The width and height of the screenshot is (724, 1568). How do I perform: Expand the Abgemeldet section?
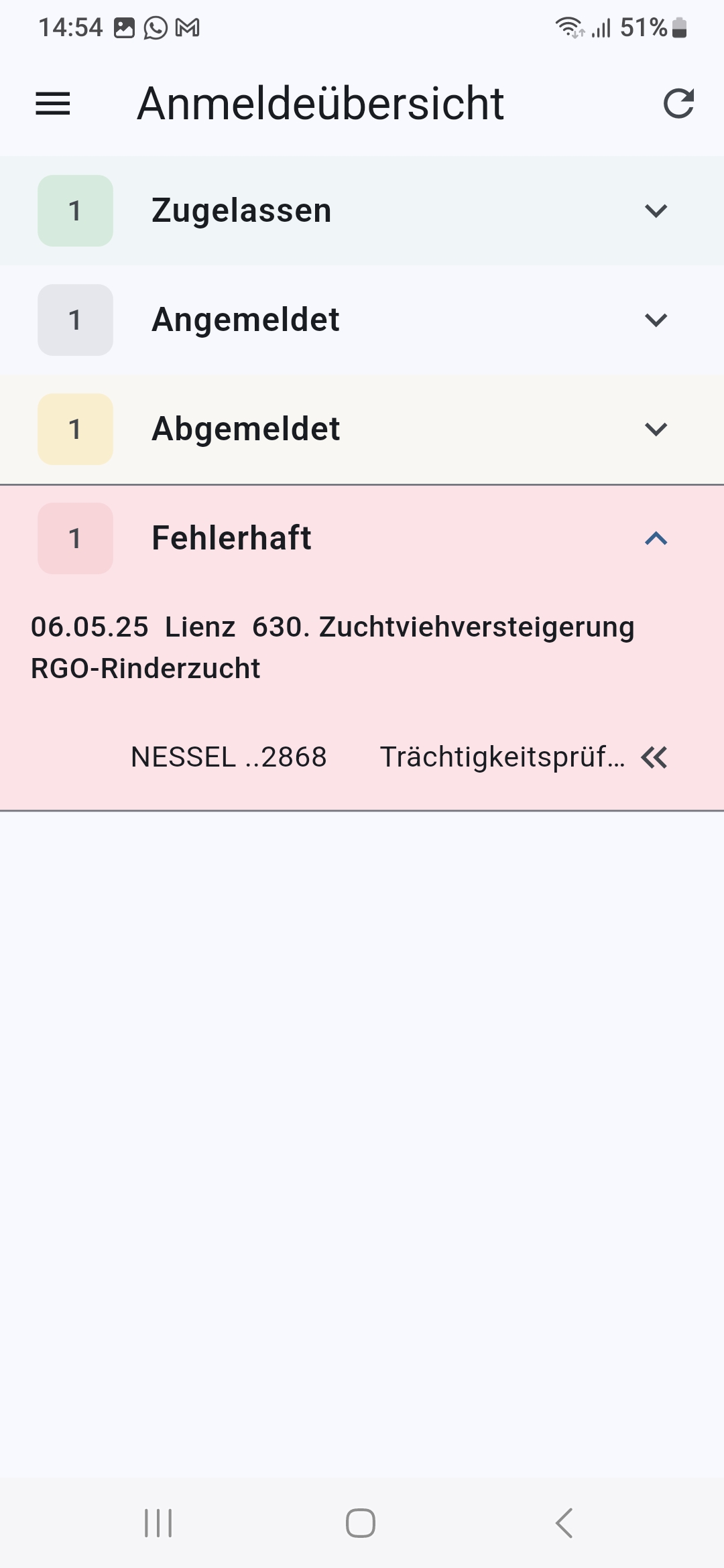[362, 429]
